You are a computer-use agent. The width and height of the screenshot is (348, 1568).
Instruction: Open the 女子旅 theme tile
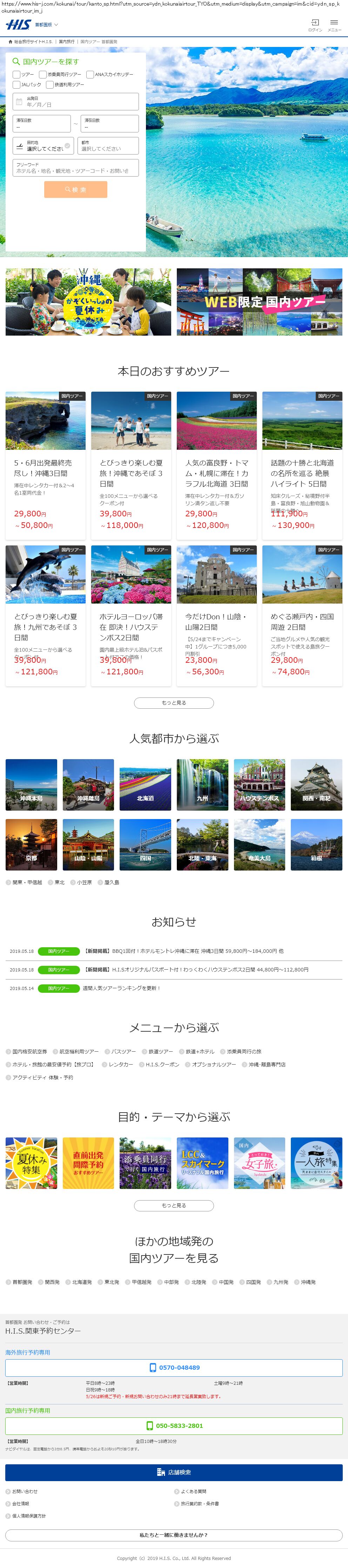tap(259, 1163)
